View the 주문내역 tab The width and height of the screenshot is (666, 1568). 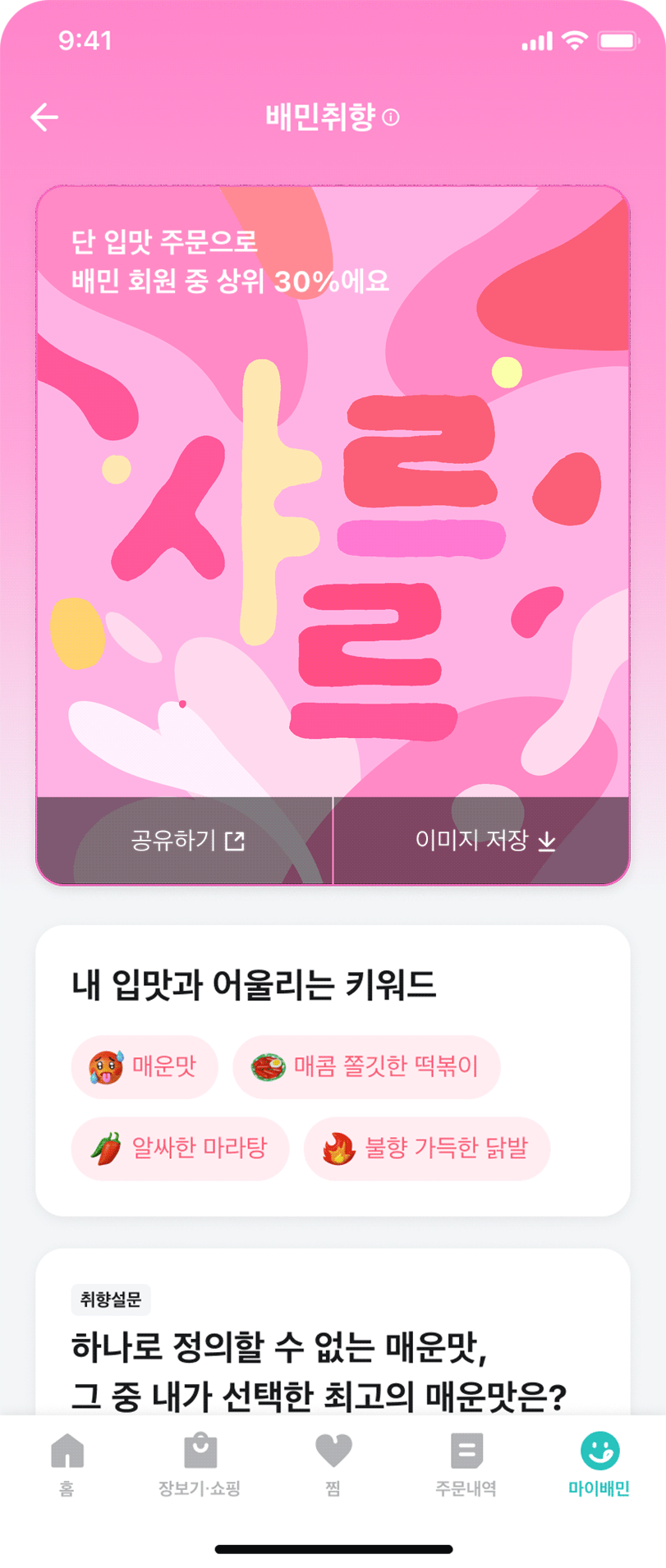click(x=466, y=1464)
